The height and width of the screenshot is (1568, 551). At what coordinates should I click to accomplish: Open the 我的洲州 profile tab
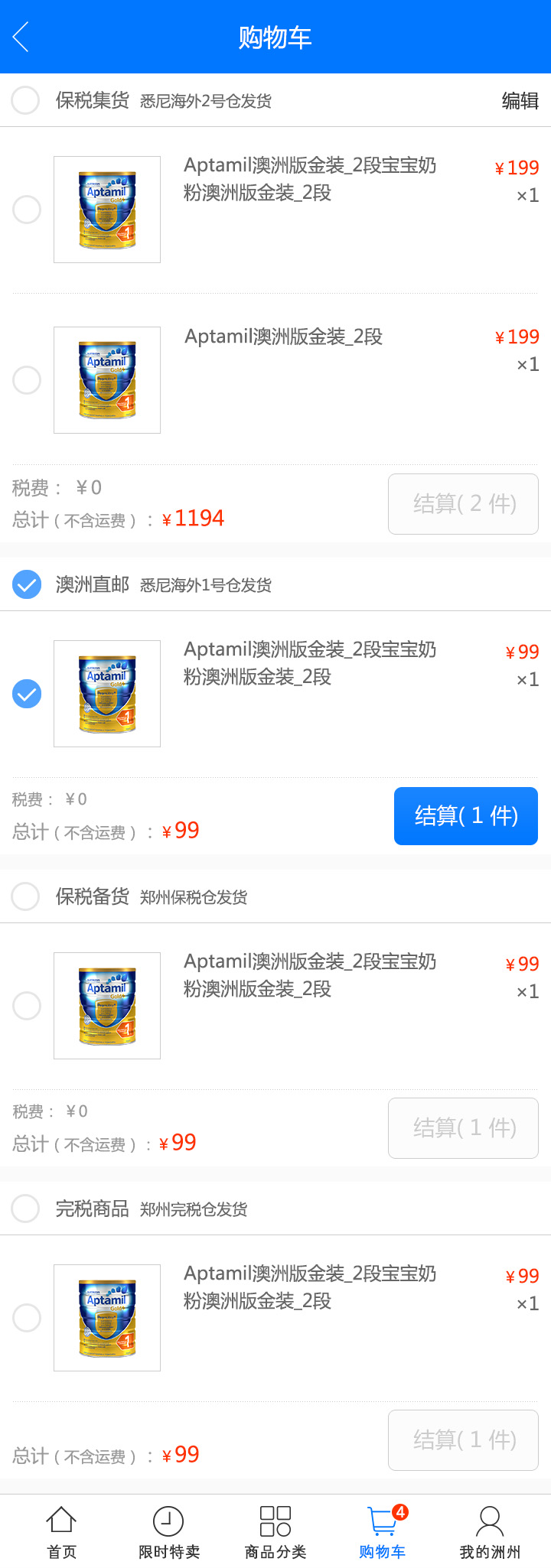(490, 1531)
